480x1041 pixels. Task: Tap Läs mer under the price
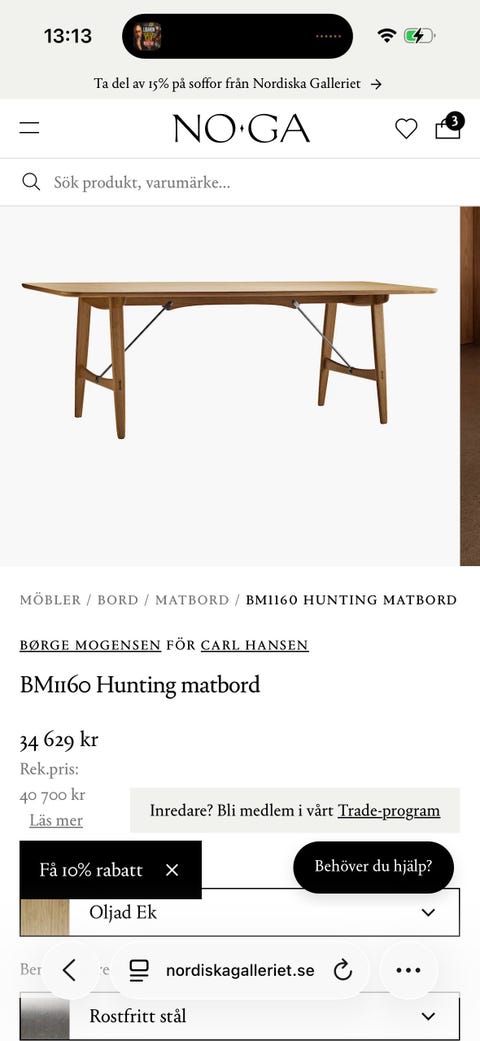point(56,821)
